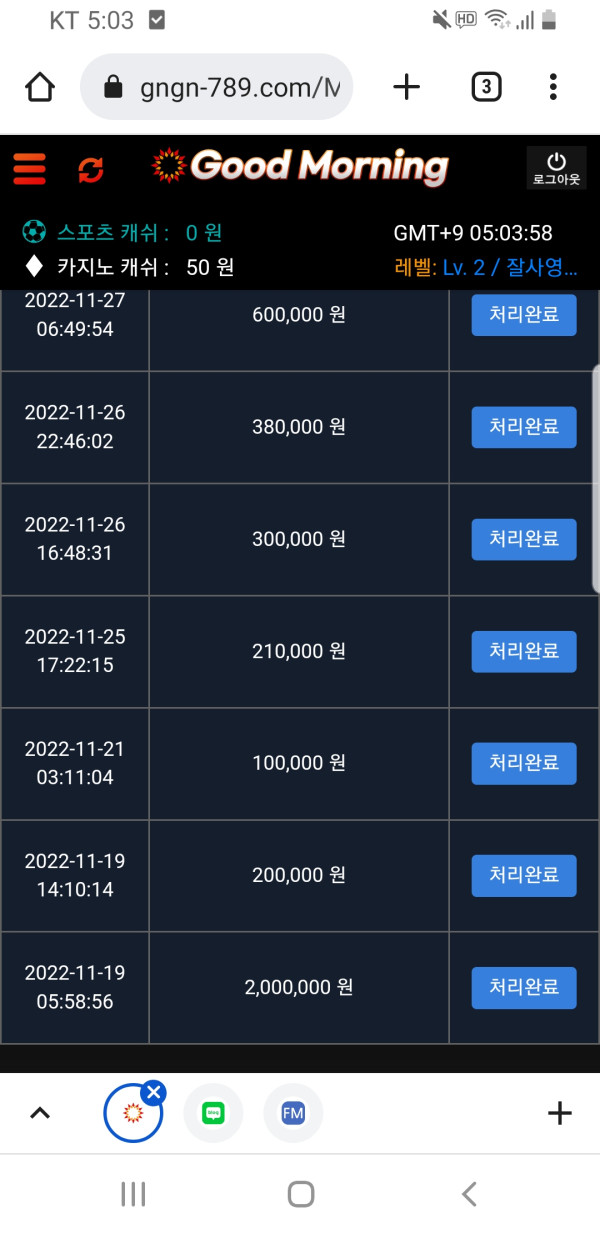Collapse the tab group strip

click(40, 1113)
